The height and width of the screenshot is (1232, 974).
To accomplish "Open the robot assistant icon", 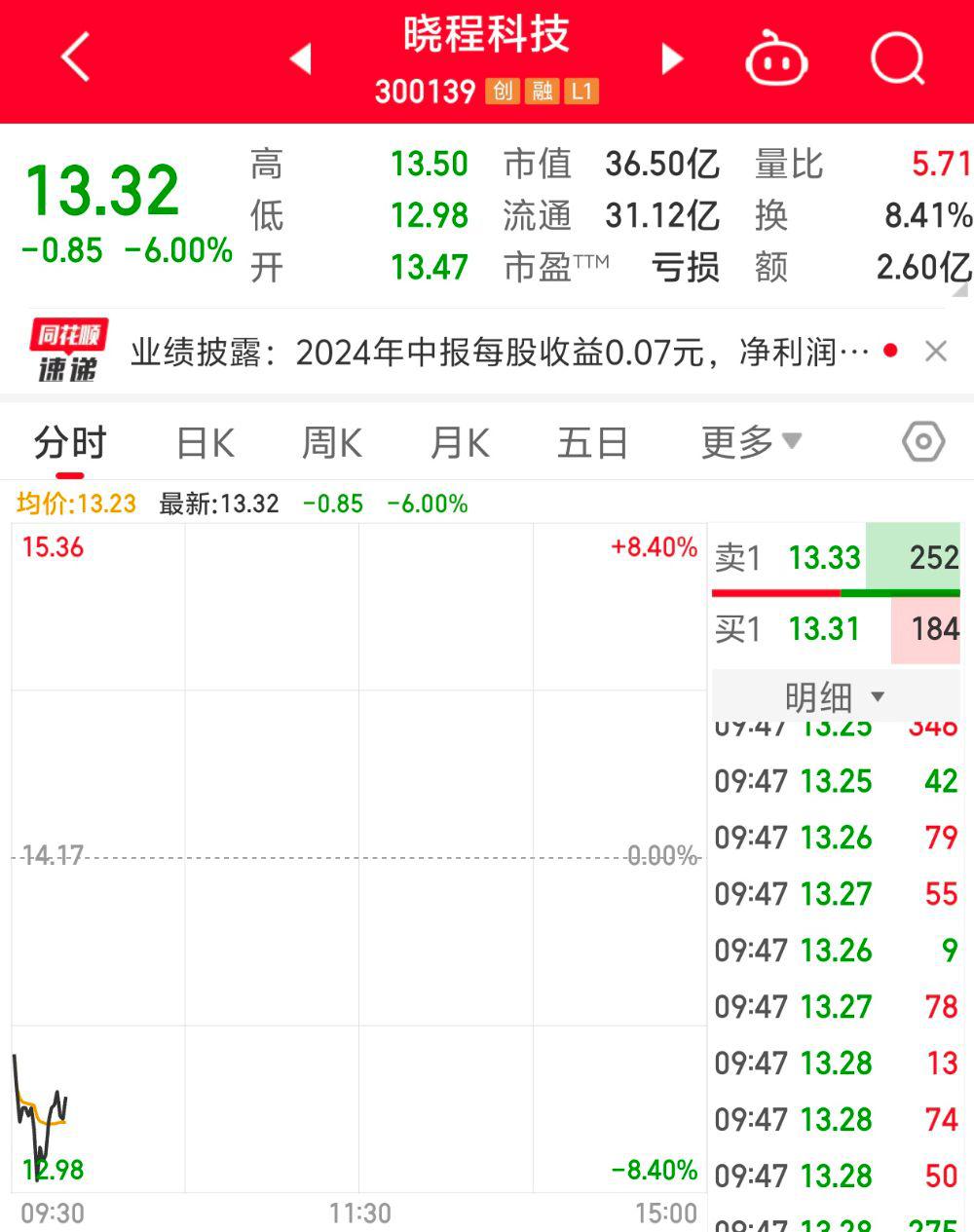I will click(776, 58).
